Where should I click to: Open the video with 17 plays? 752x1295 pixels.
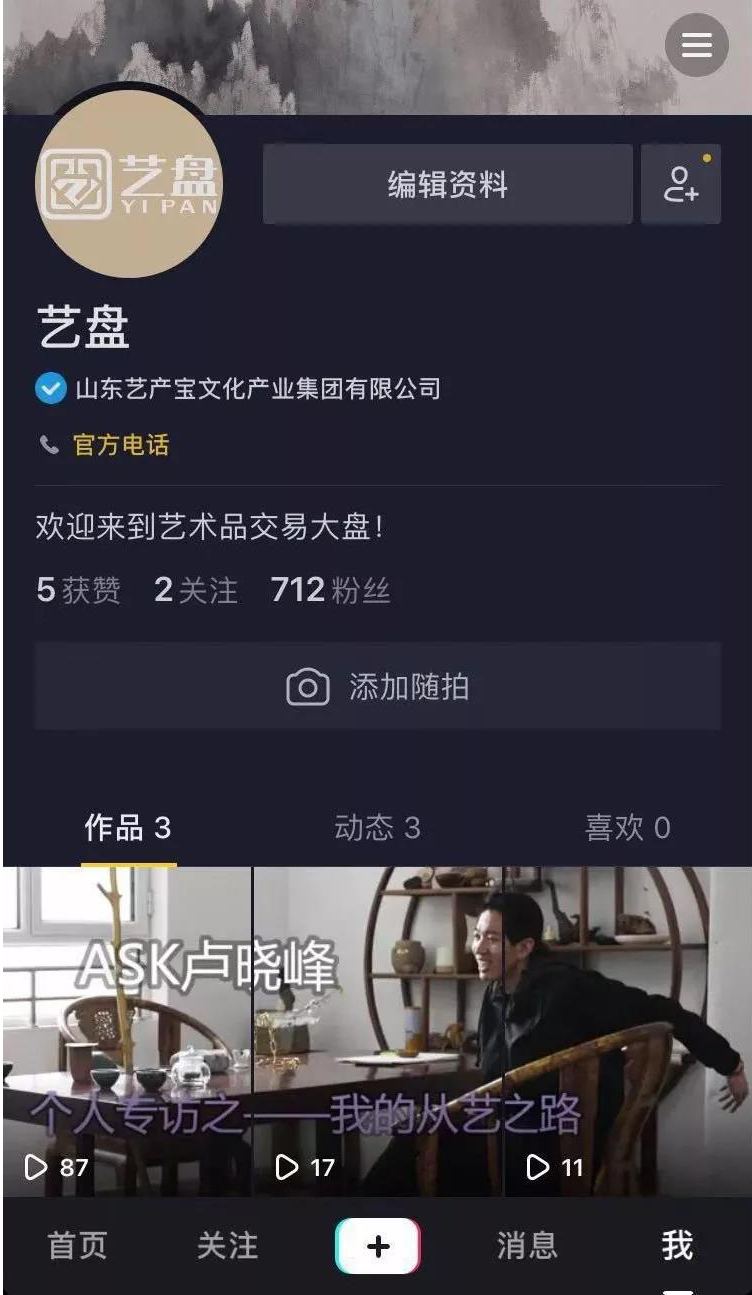pyautogui.click(x=377, y=1030)
